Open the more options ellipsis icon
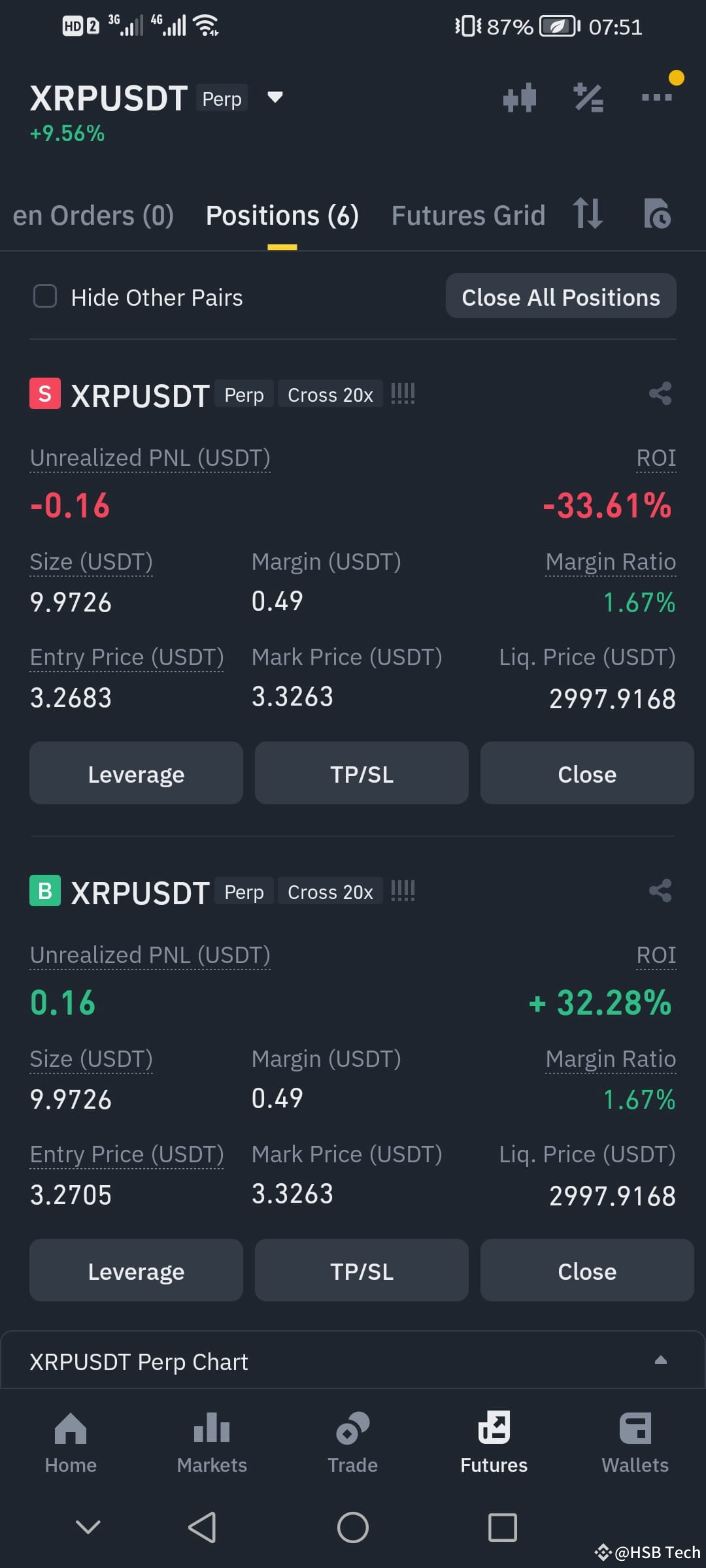706x1568 pixels. pyautogui.click(x=656, y=97)
